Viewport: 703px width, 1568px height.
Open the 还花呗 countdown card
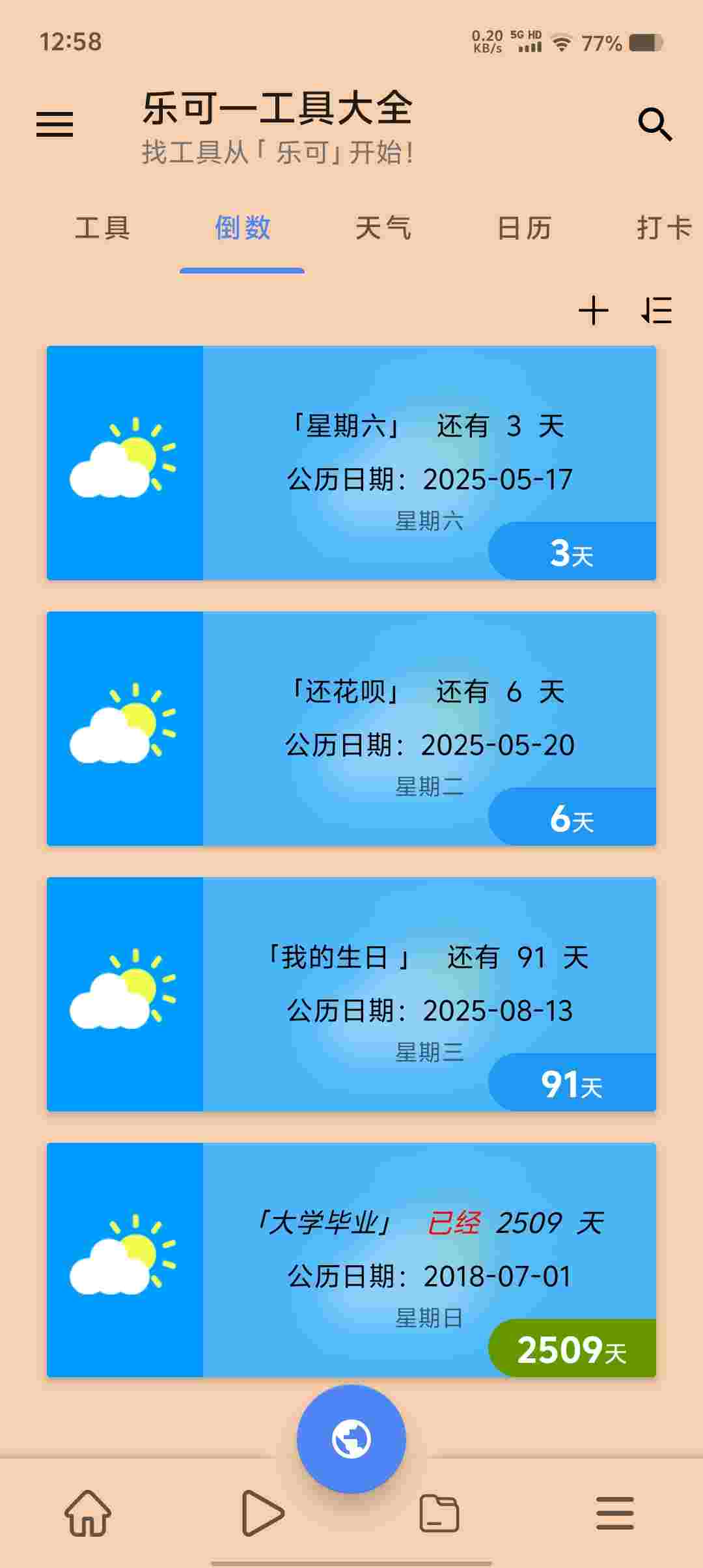pyautogui.click(x=351, y=729)
